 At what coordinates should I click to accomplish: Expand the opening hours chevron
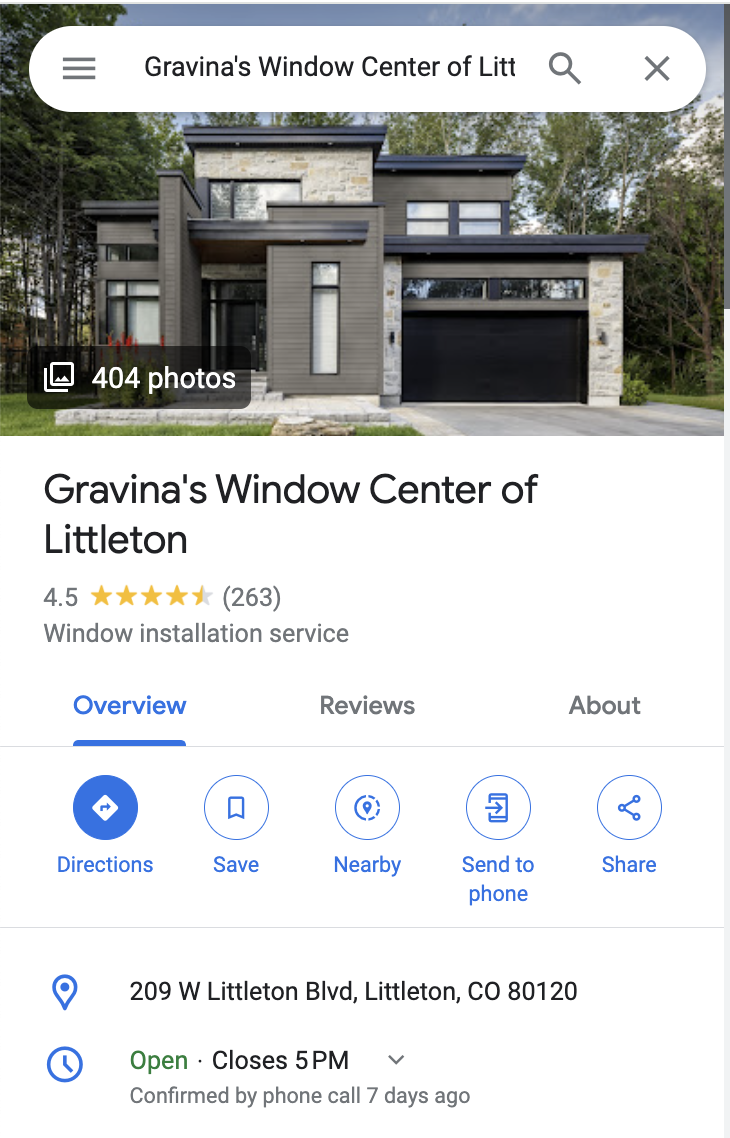pyautogui.click(x=396, y=1060)
